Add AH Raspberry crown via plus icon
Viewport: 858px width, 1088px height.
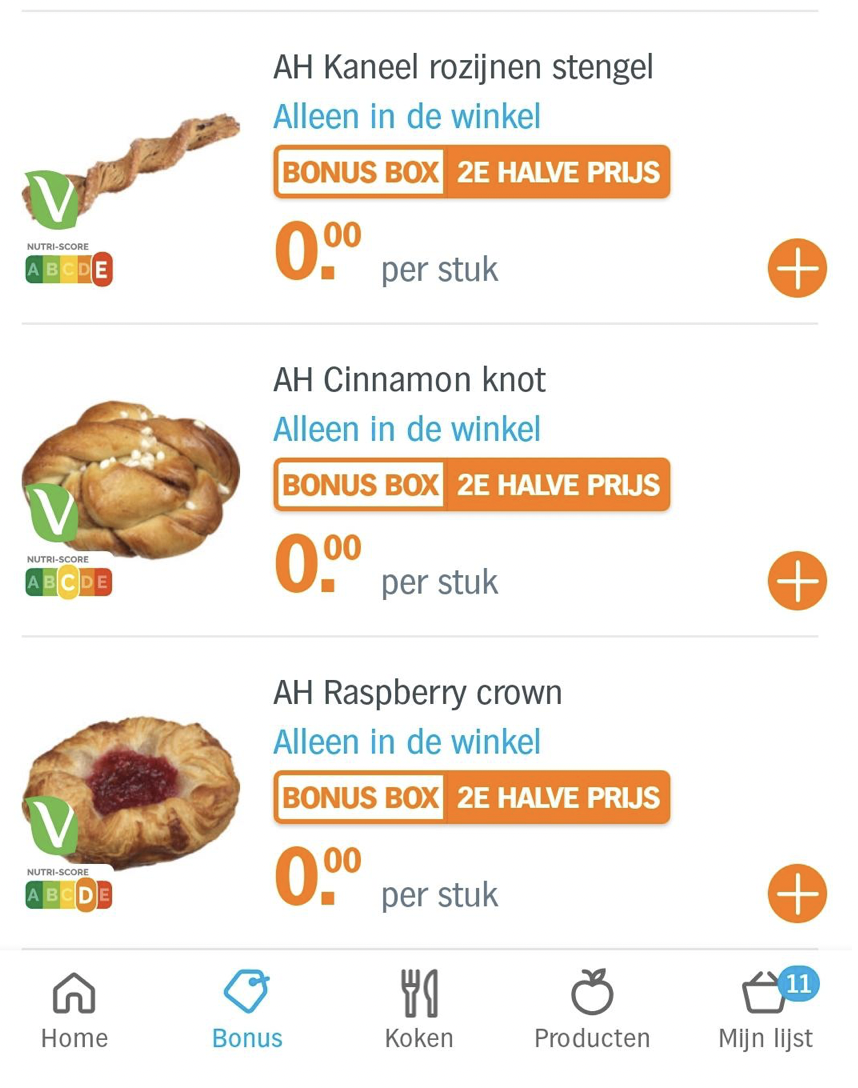pos(796,893)
